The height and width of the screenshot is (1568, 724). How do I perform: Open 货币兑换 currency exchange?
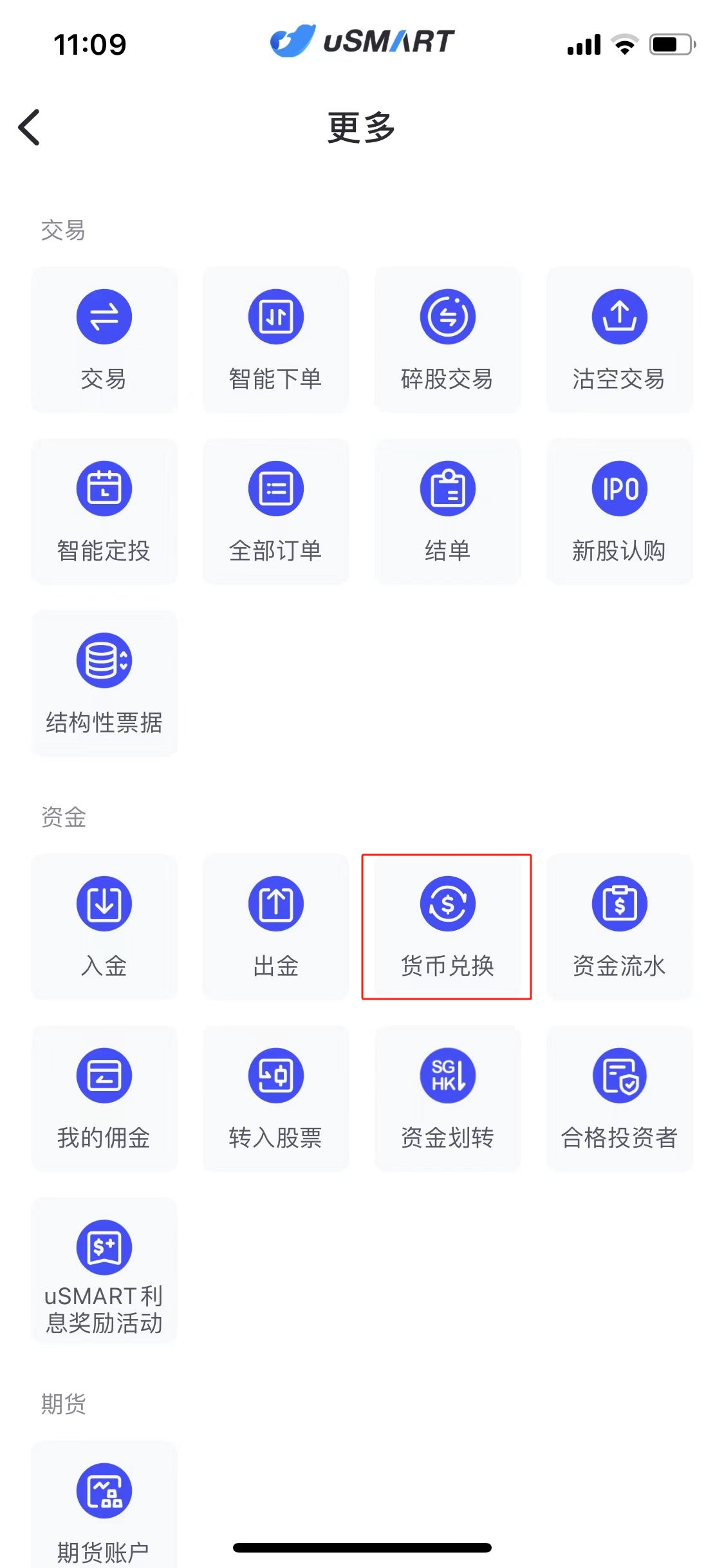click(x=447, y=926)
